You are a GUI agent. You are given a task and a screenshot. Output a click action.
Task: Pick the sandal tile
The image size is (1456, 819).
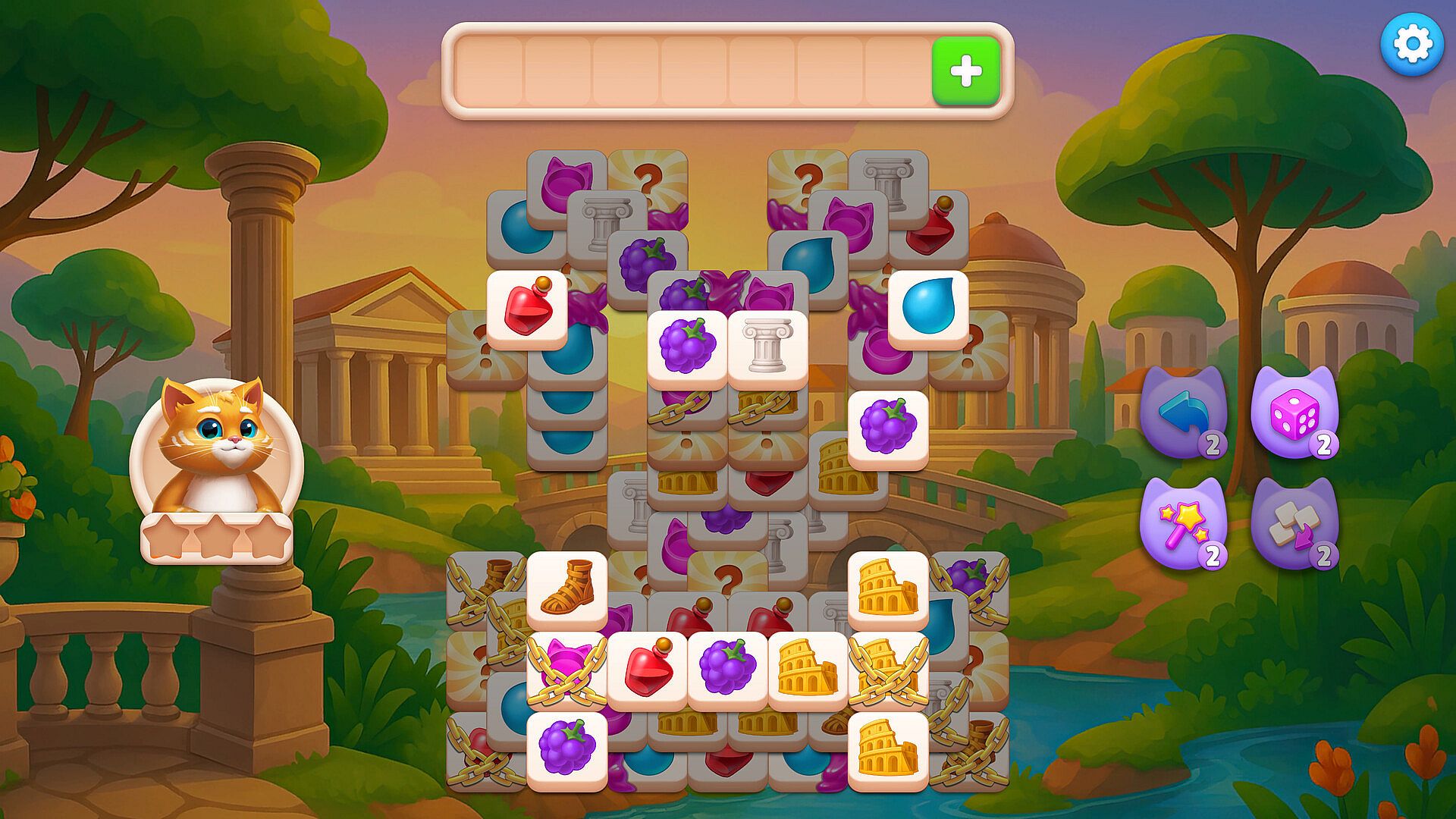pyautogui.click(x=566, y=589)
